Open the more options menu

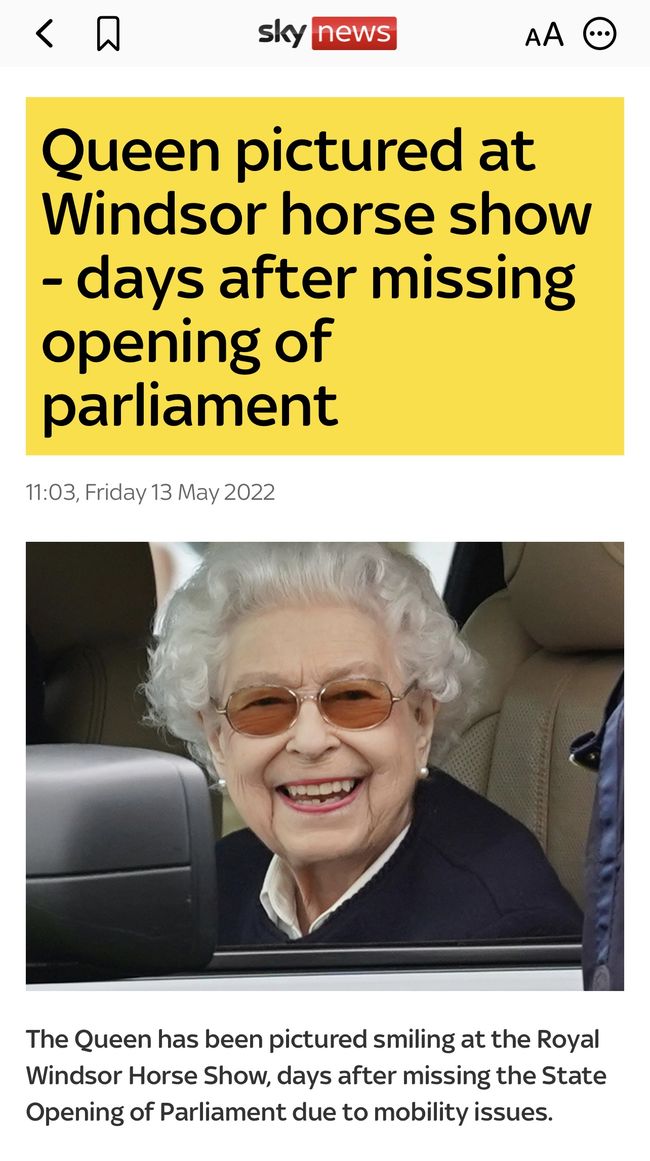click(x=599, y=34)
